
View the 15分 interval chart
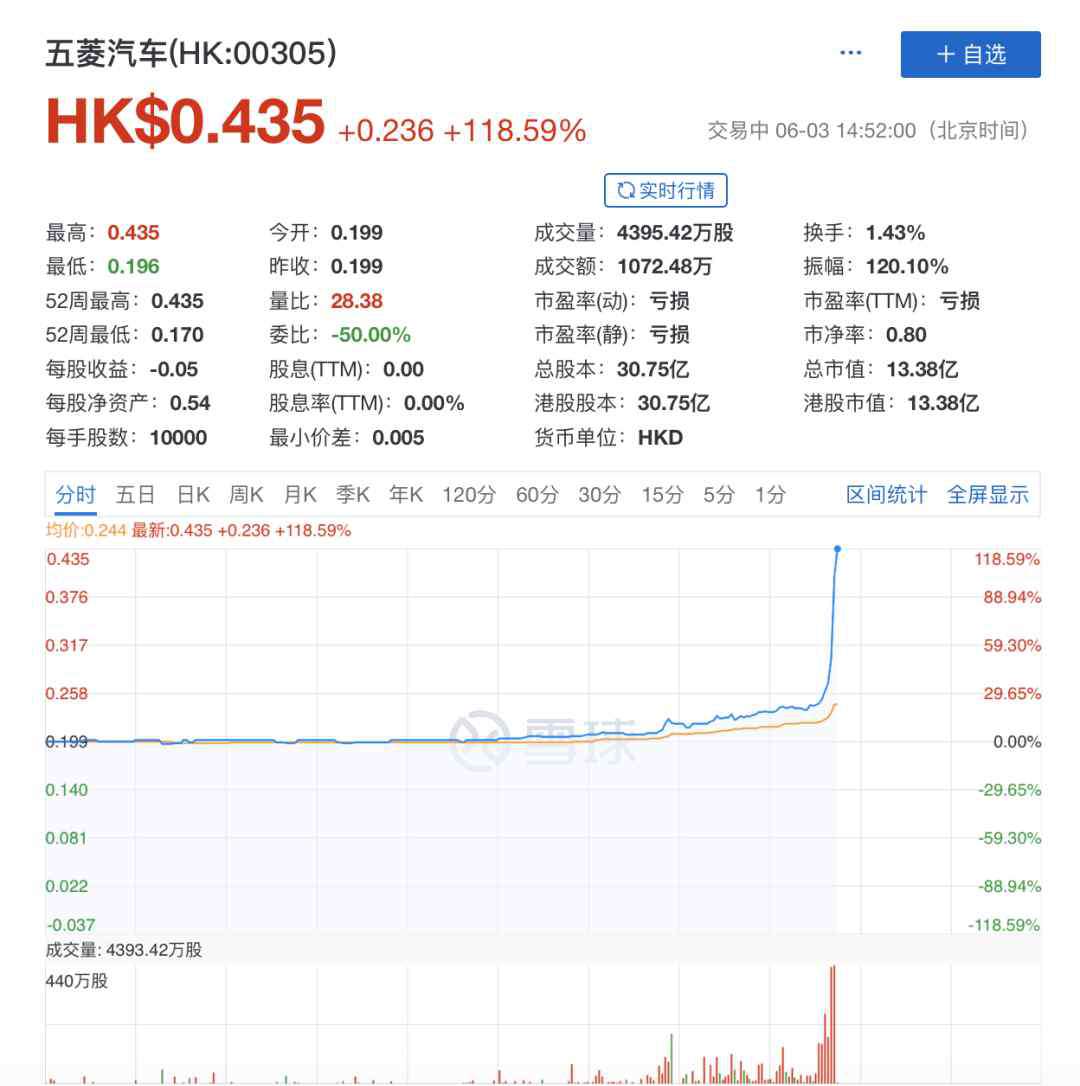point(661,495)
